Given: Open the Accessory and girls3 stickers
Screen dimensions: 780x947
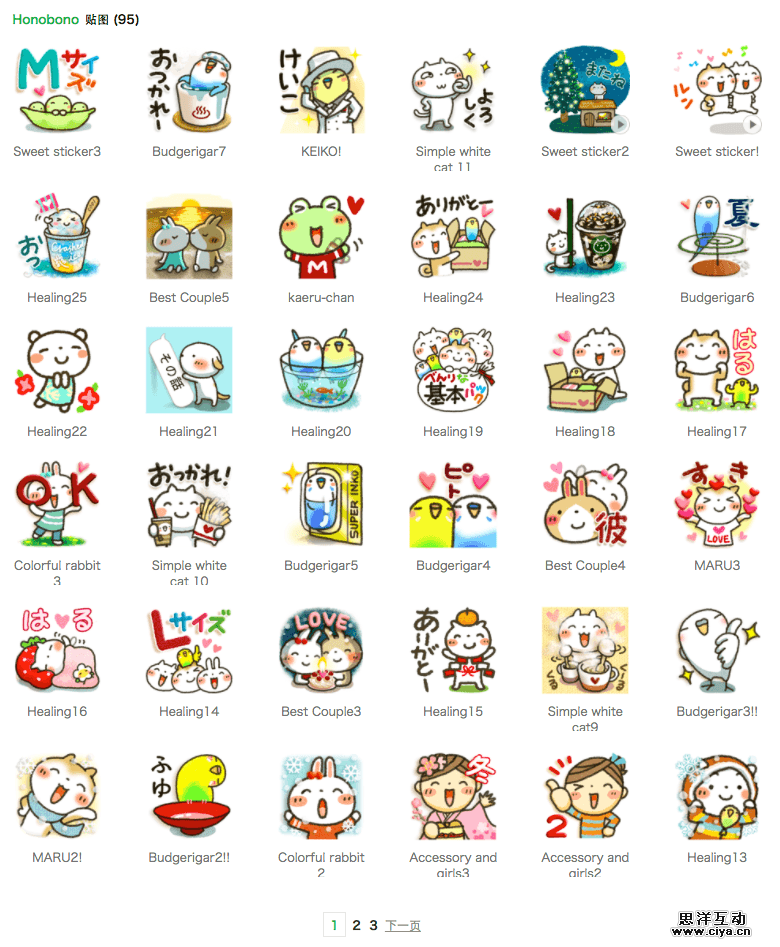Looking at the screenshot, I should [453, 796].
